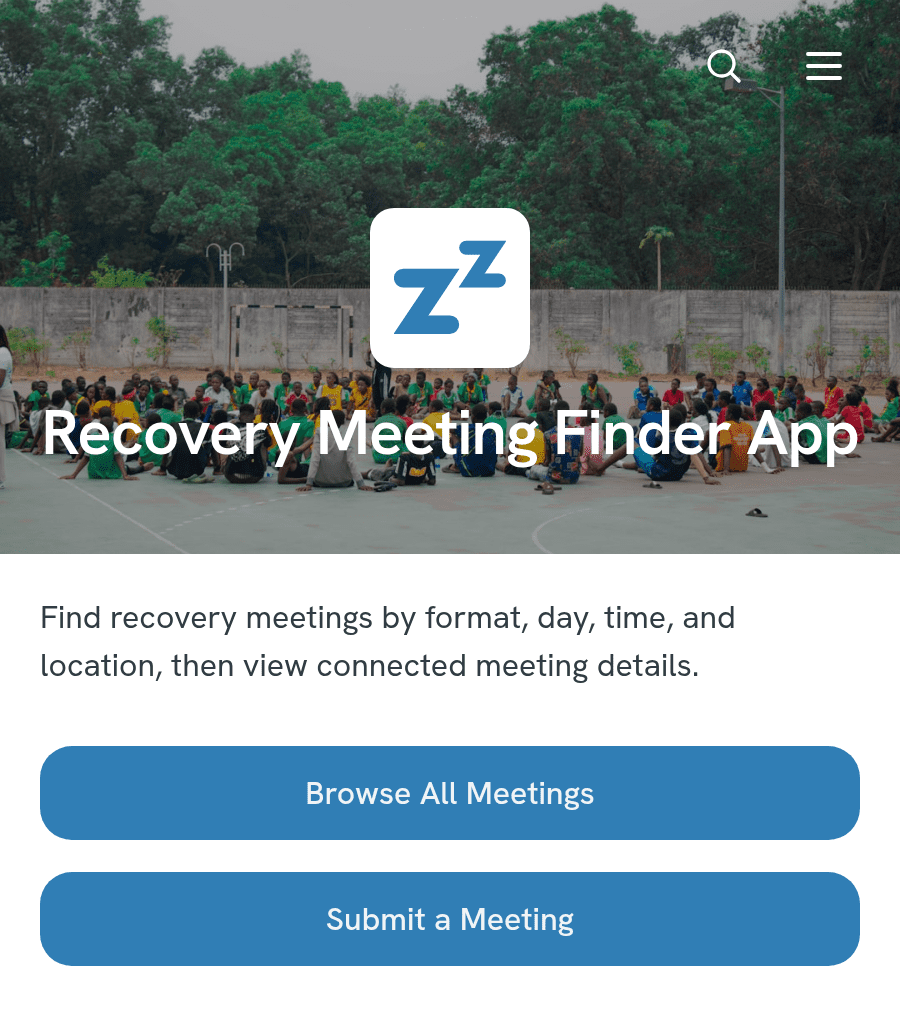Open the hamburger menu

[x=824, y=66]
